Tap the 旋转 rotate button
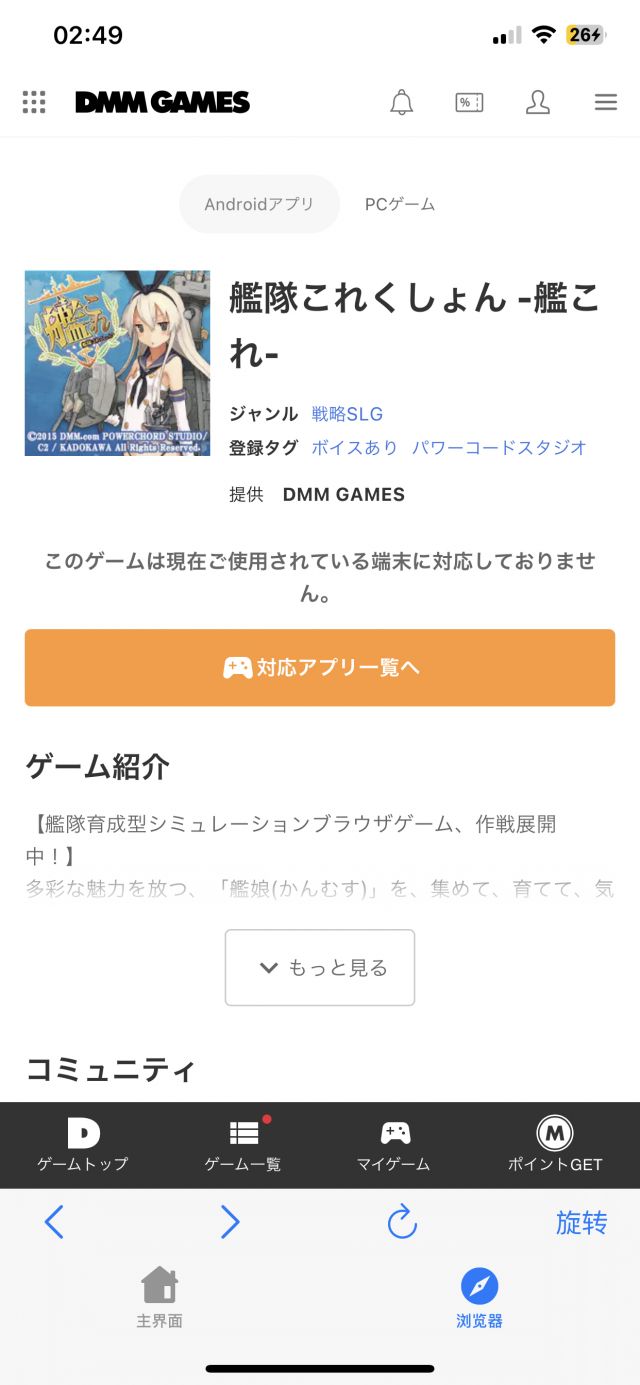The width and height of the screenshot is (640, 1385). [x=581, y=1222]
